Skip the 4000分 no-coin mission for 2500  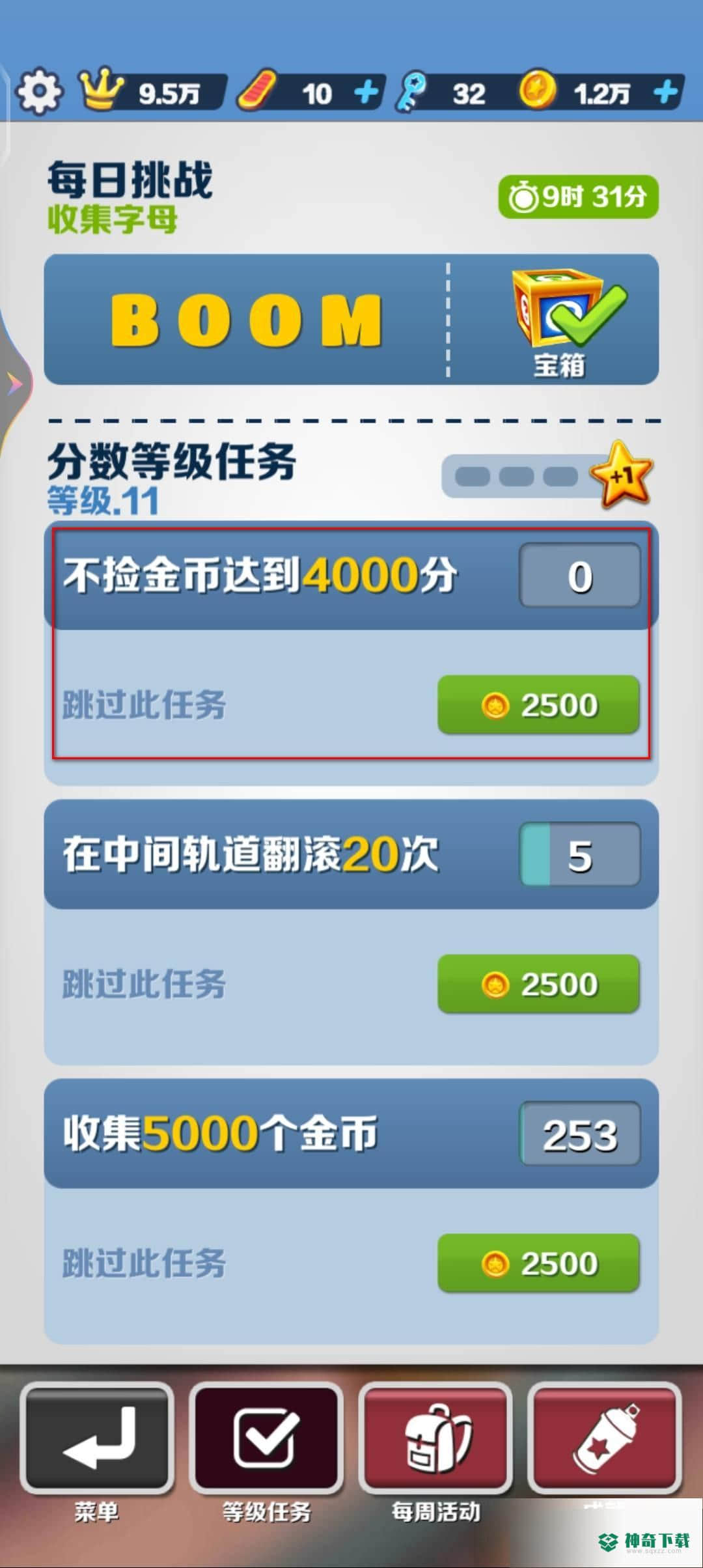click(538, 705)
